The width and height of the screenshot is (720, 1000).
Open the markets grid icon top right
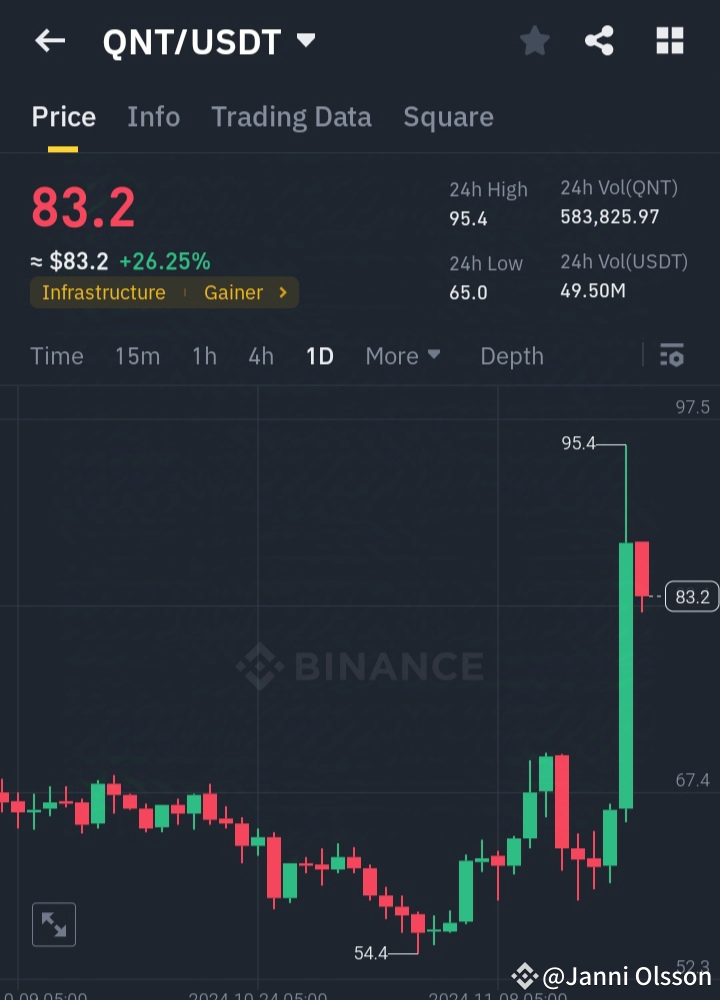[668, 41]
